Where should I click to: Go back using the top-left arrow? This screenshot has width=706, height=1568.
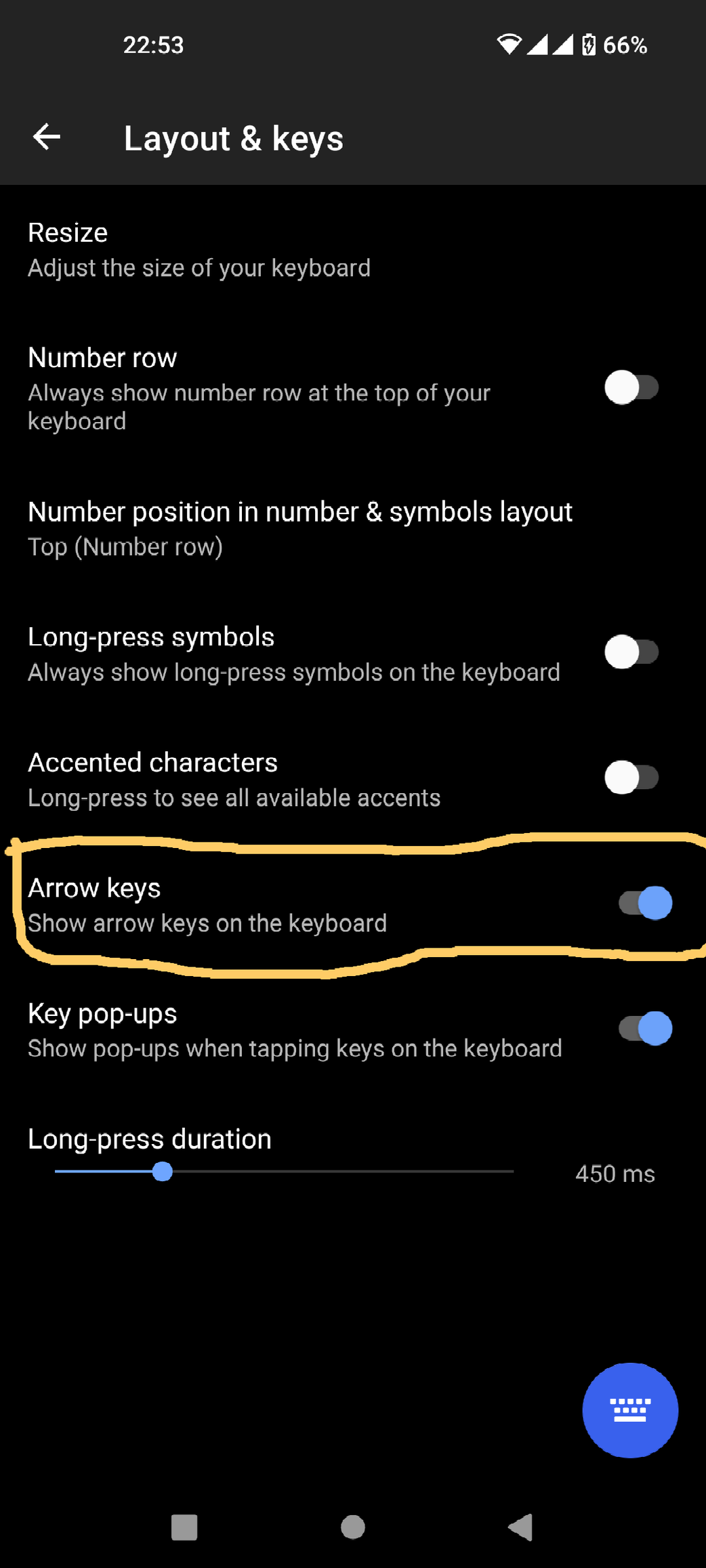47,137
